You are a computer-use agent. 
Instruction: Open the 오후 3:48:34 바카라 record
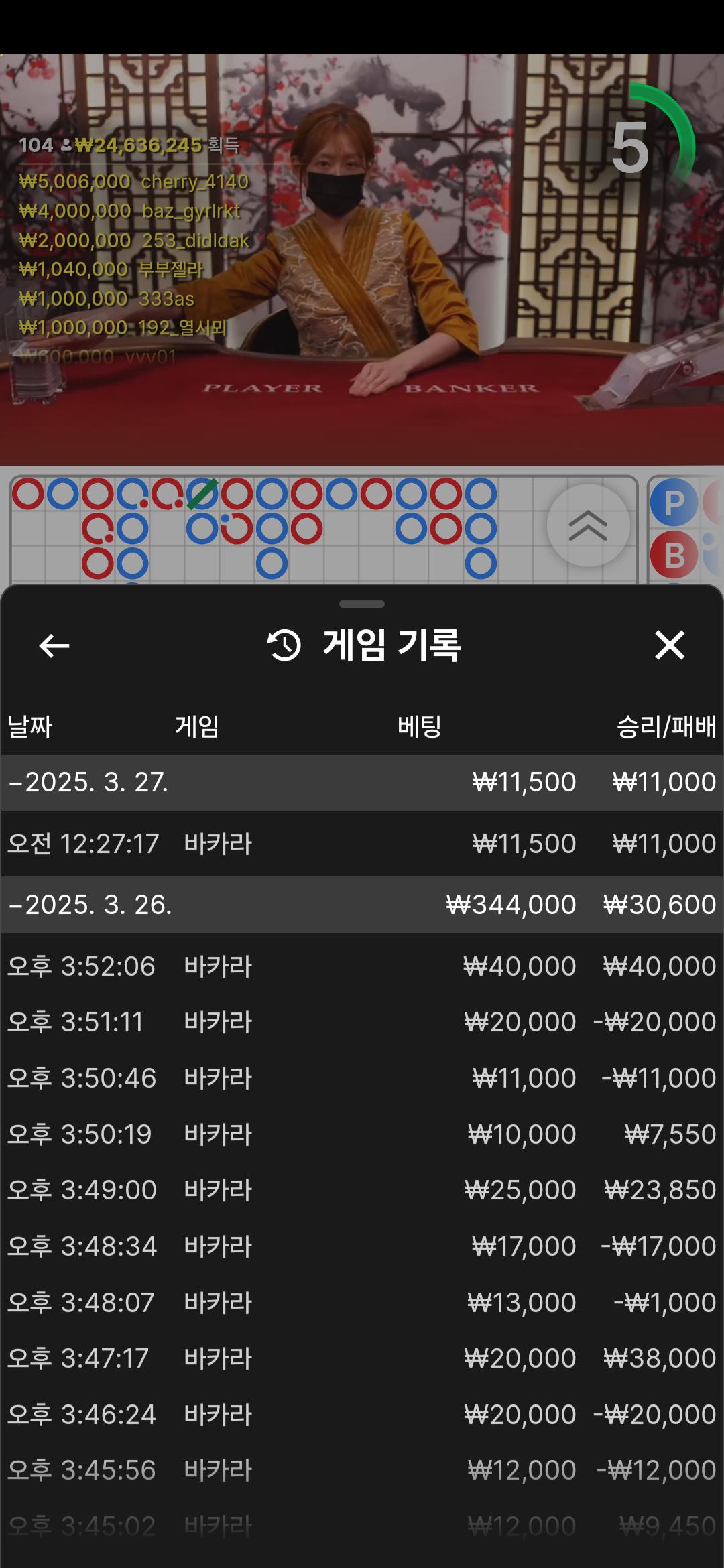(x=362, y=1246)
